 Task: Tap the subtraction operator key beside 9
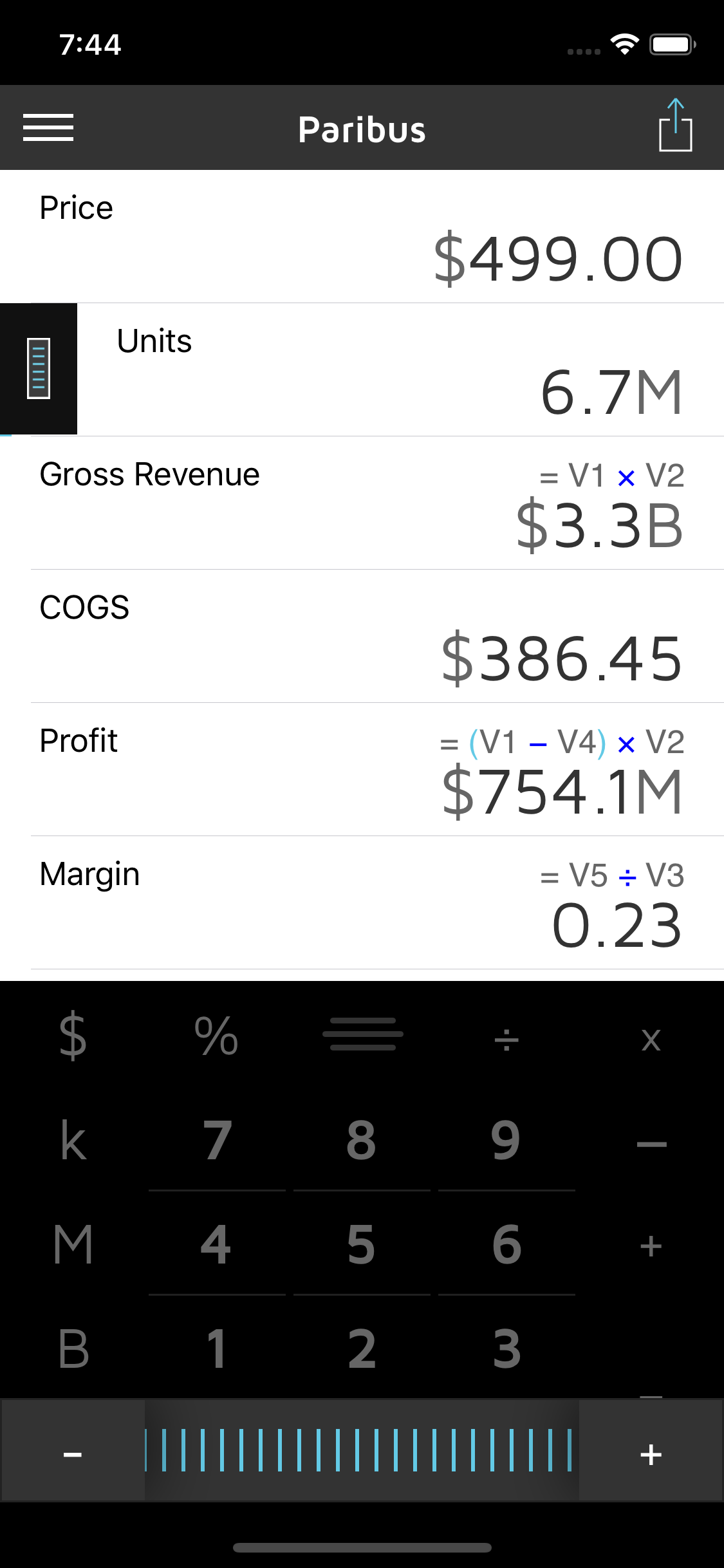pyautogui.click(x=651, y=1143)
